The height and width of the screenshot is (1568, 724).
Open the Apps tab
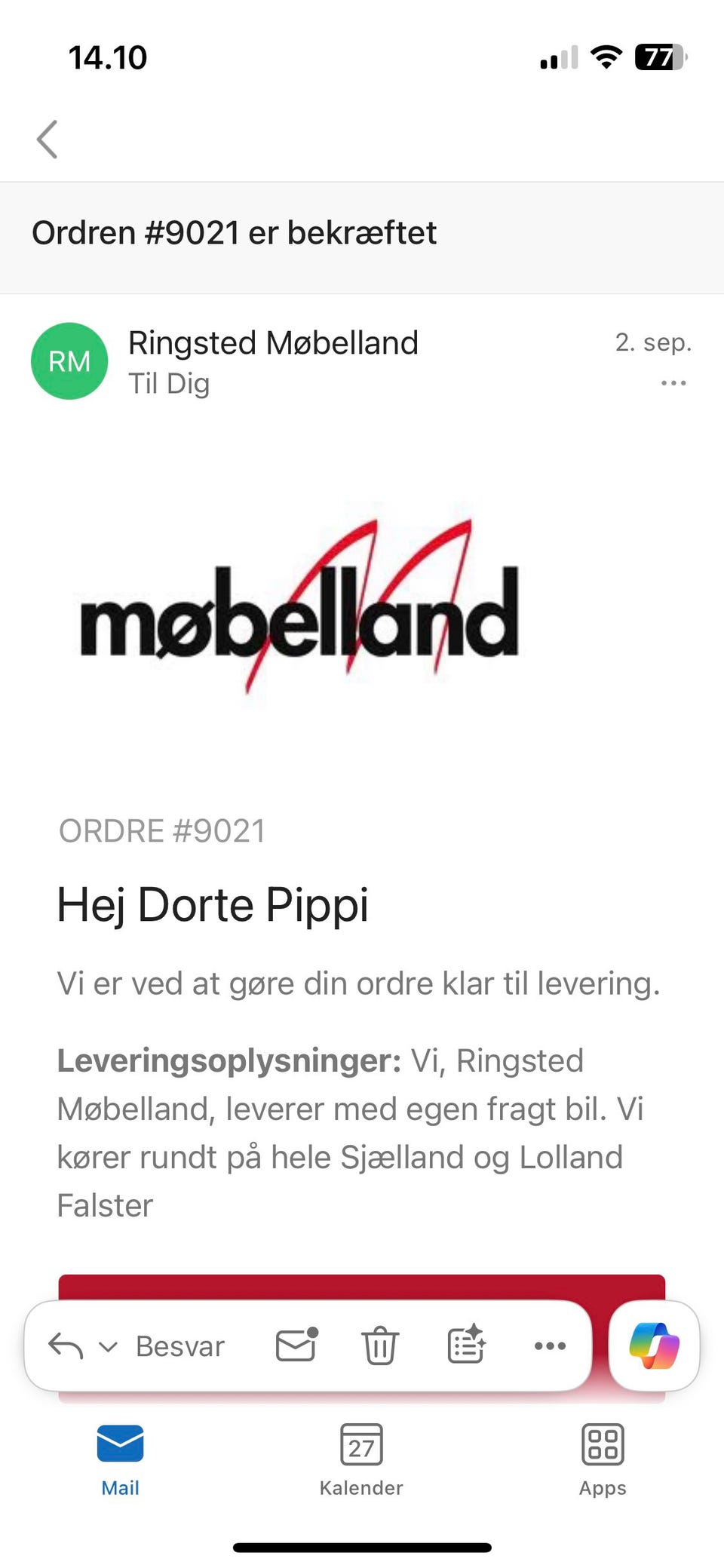(603, 1459)
